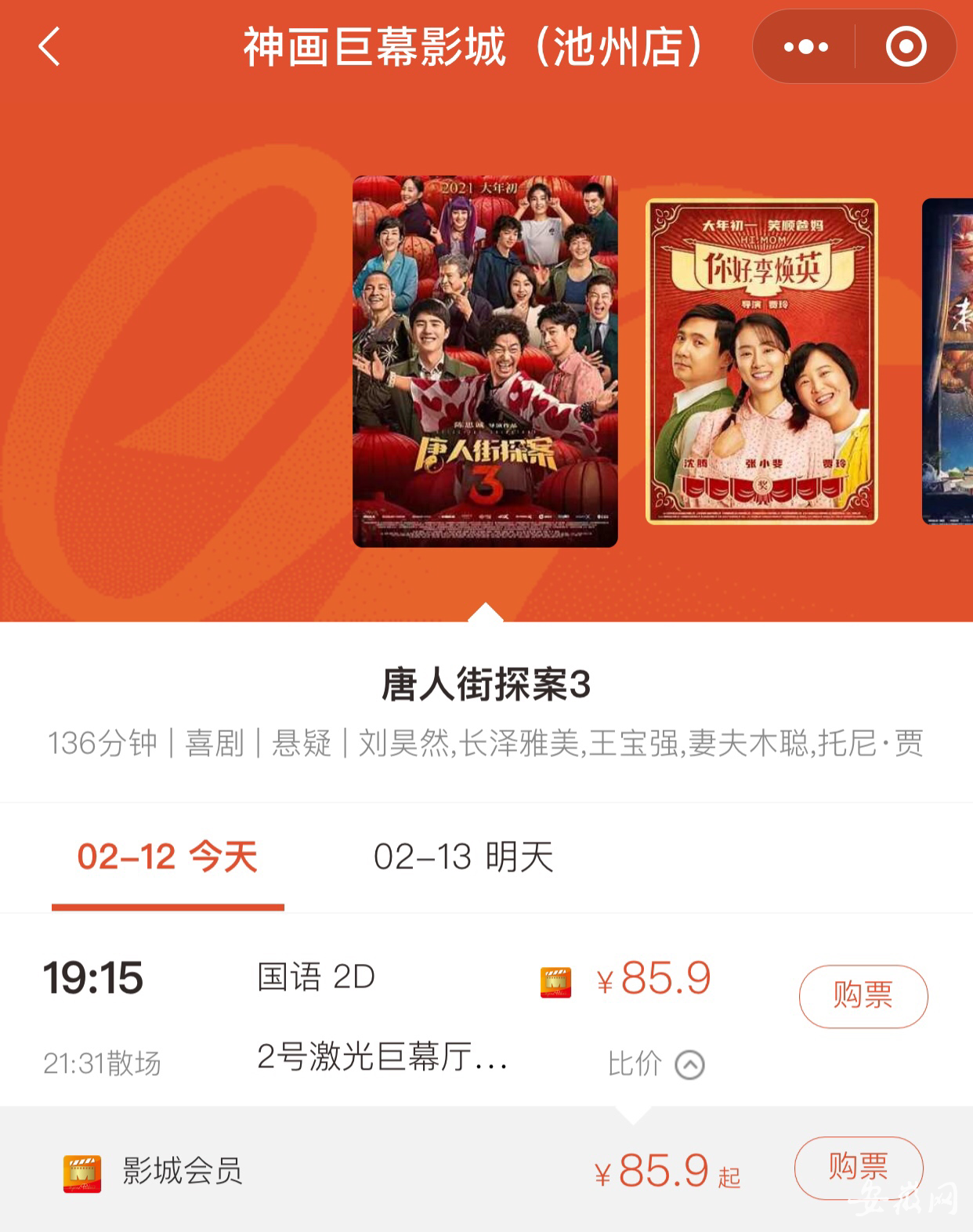
Task: Buy a ticket at the 影城会员 price
Action: [858, 1167]
